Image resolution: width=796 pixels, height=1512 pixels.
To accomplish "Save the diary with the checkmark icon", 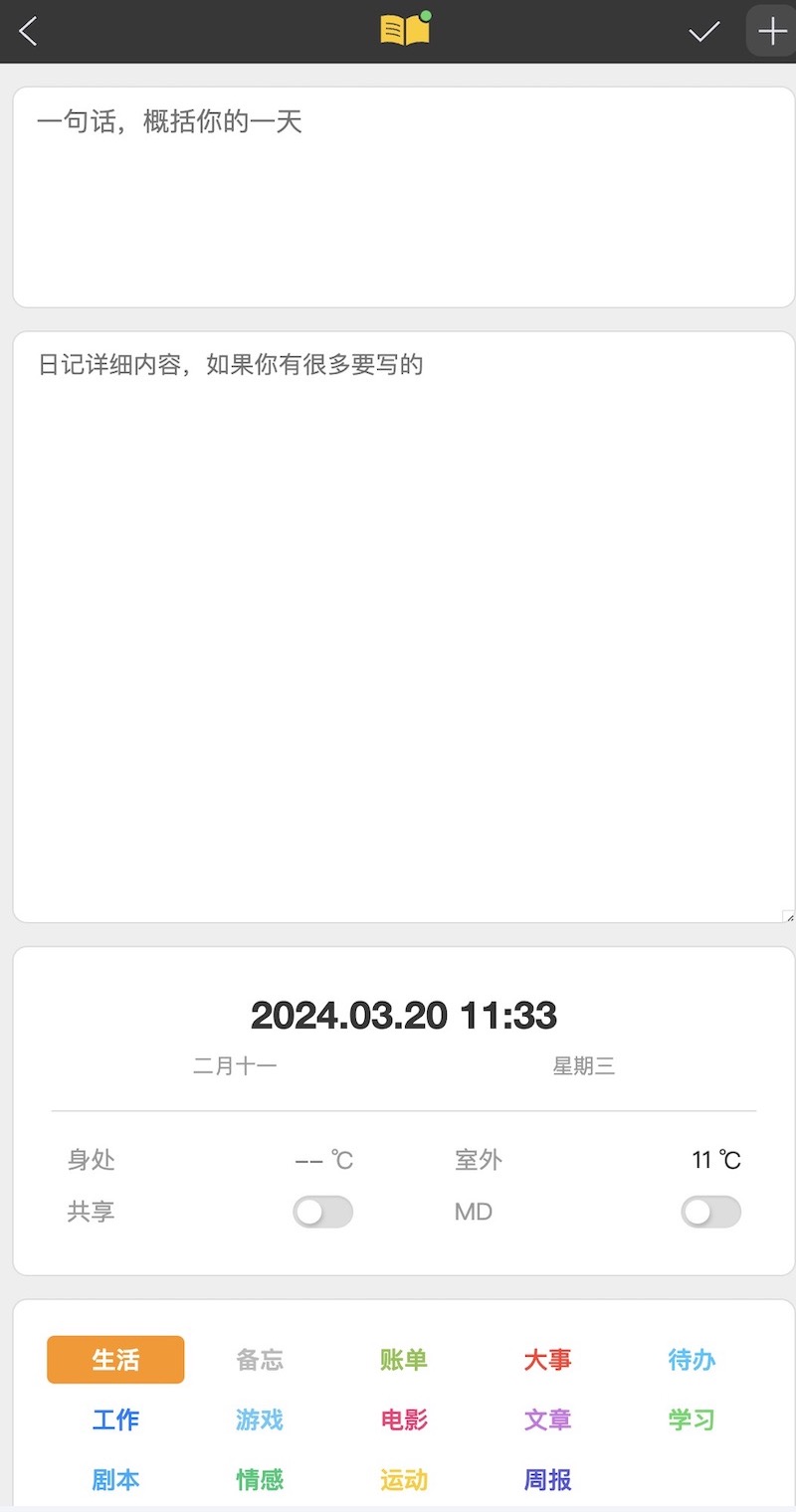I will [x=703, y=31].
